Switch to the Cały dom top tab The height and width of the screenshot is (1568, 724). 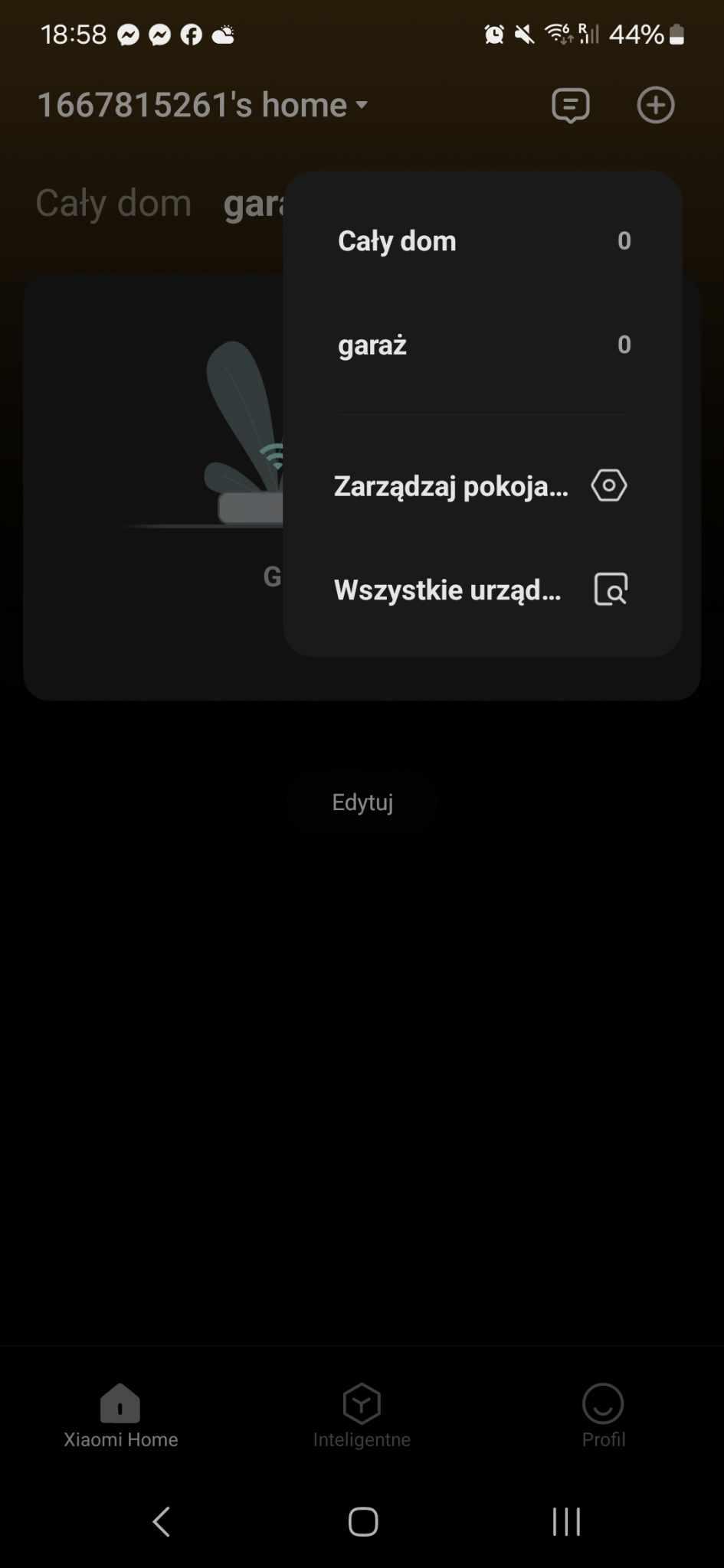tap(113, 204)
